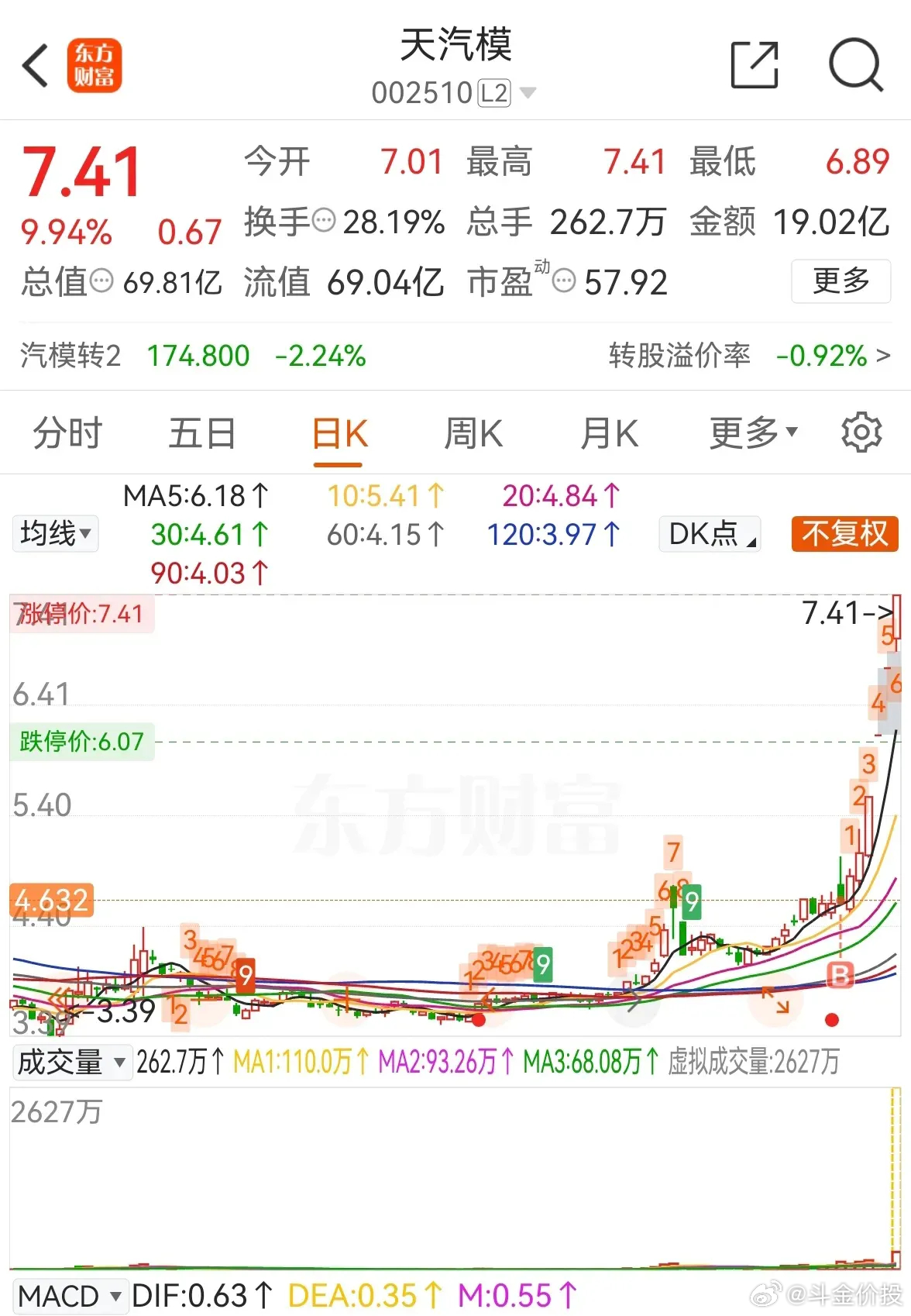Switch to the 周K chart
Viewport: 911px width, 1316px height.
coord(473,433)
